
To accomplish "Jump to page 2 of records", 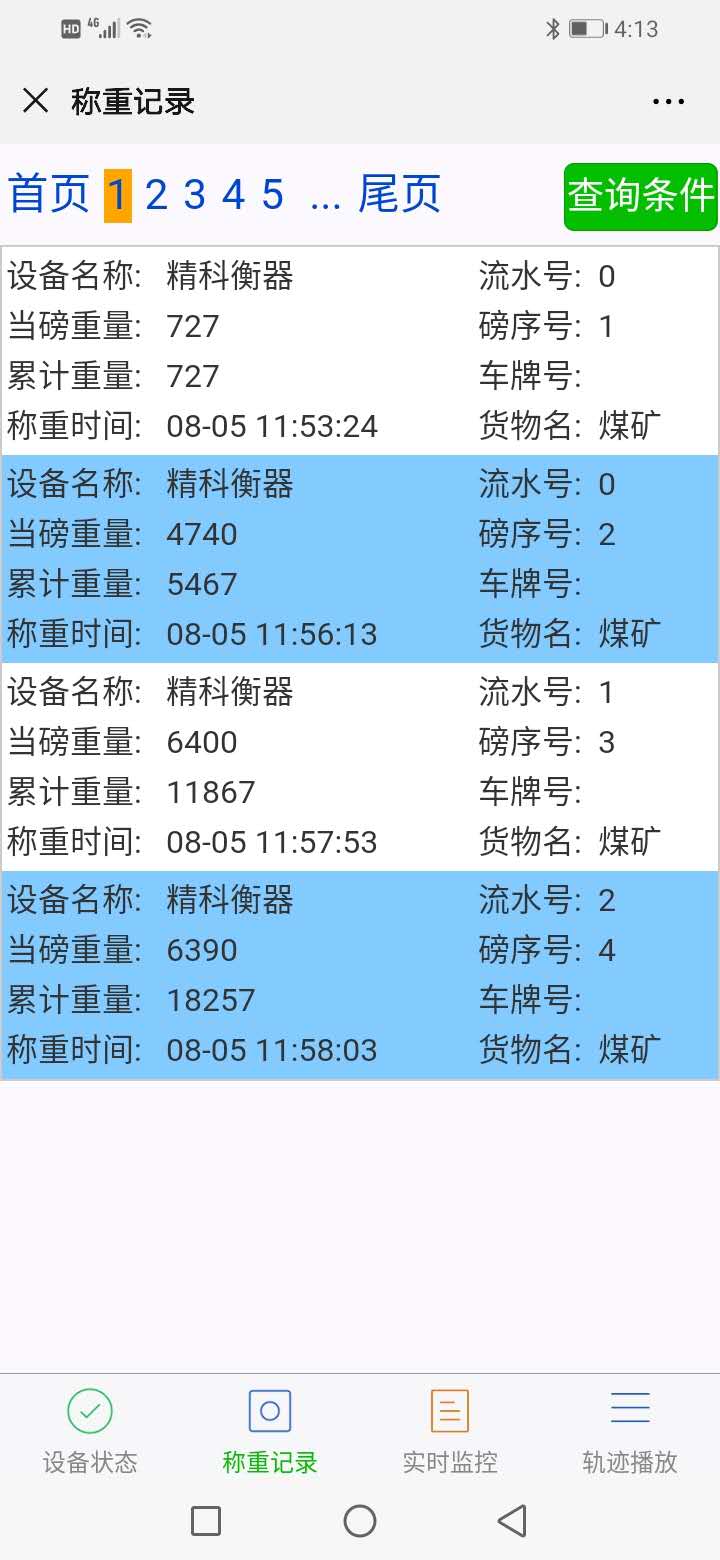I will (156, 195).
